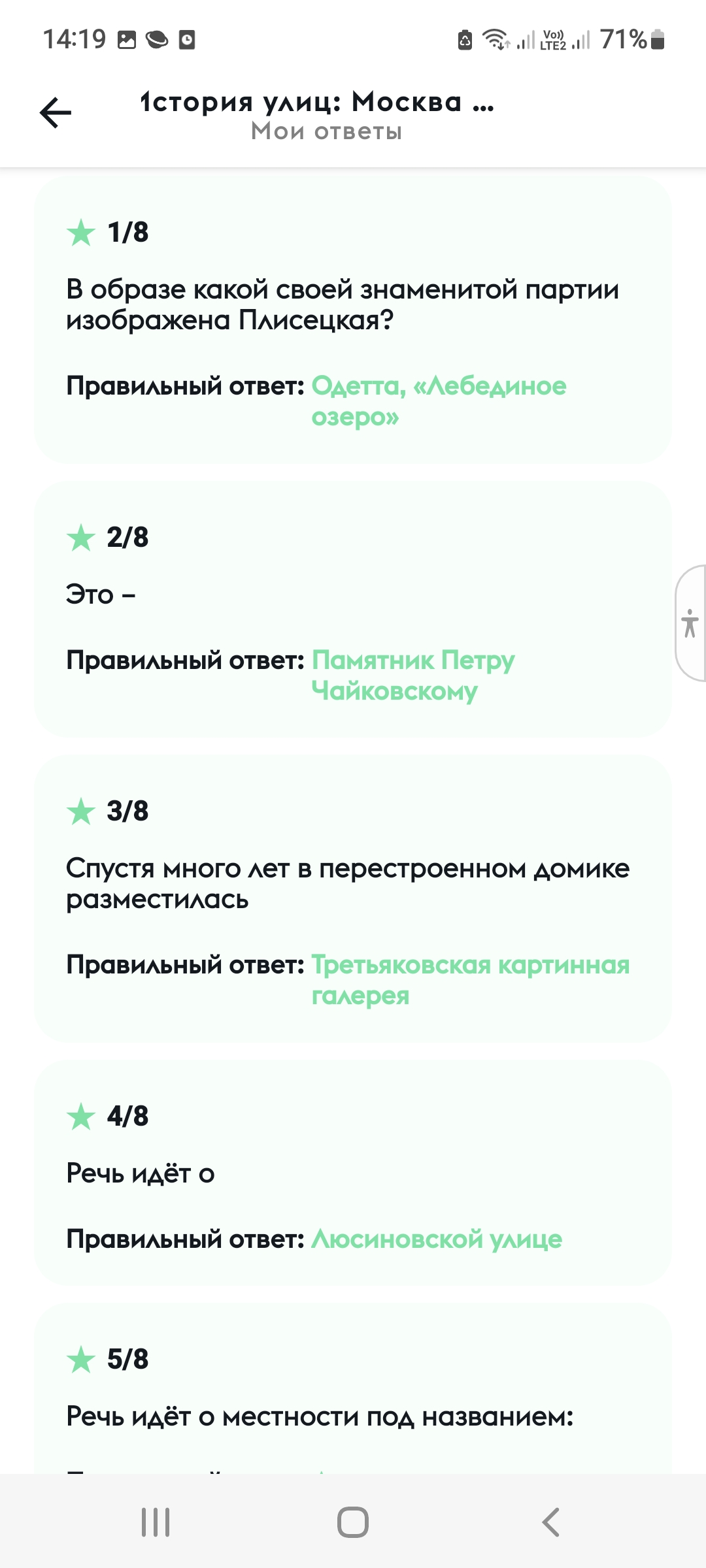Go to the home screen
This screenshot has height=1568, width=706.
(x=353, y=1522)
